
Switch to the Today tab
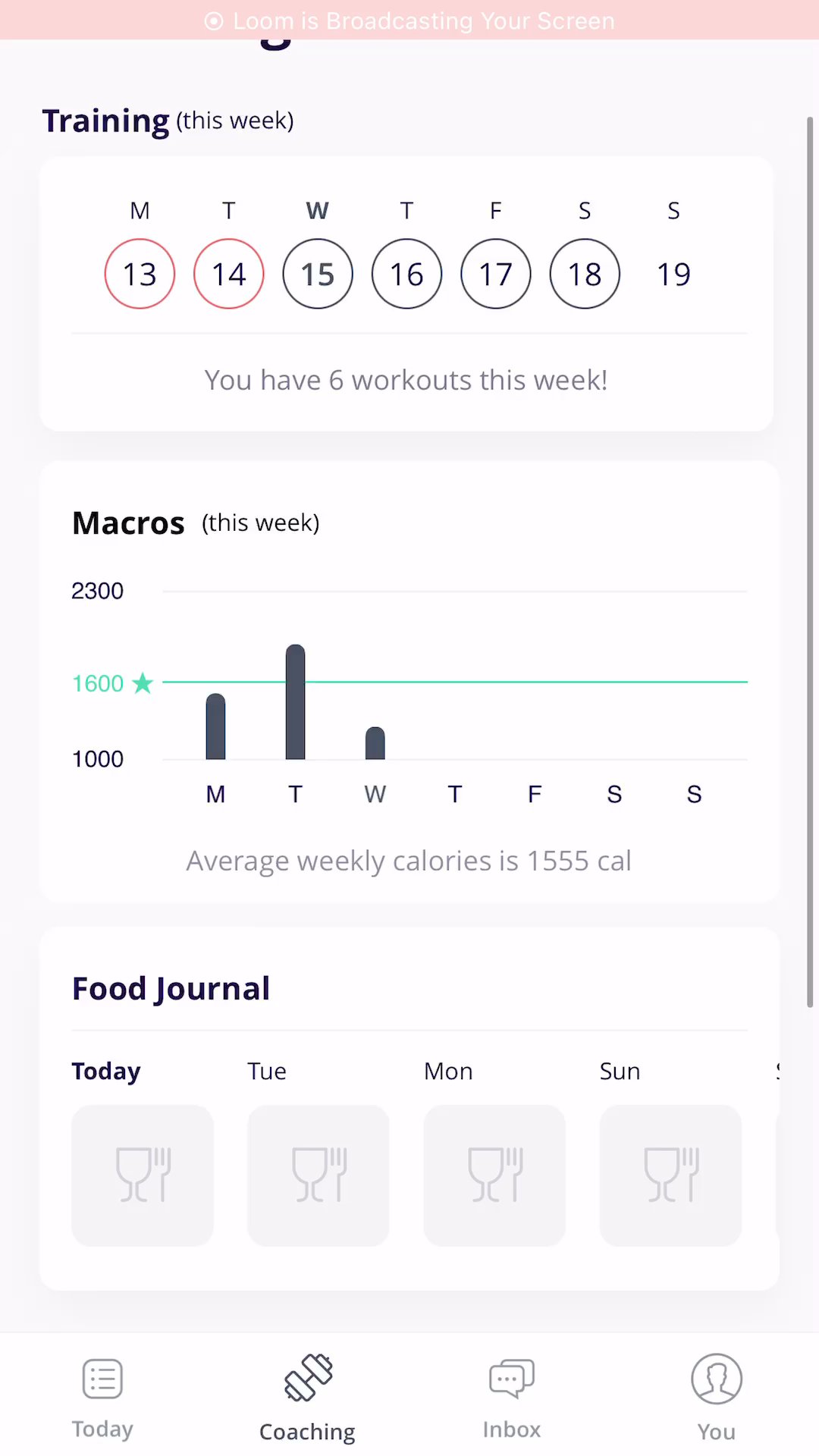pos(102,1397)
